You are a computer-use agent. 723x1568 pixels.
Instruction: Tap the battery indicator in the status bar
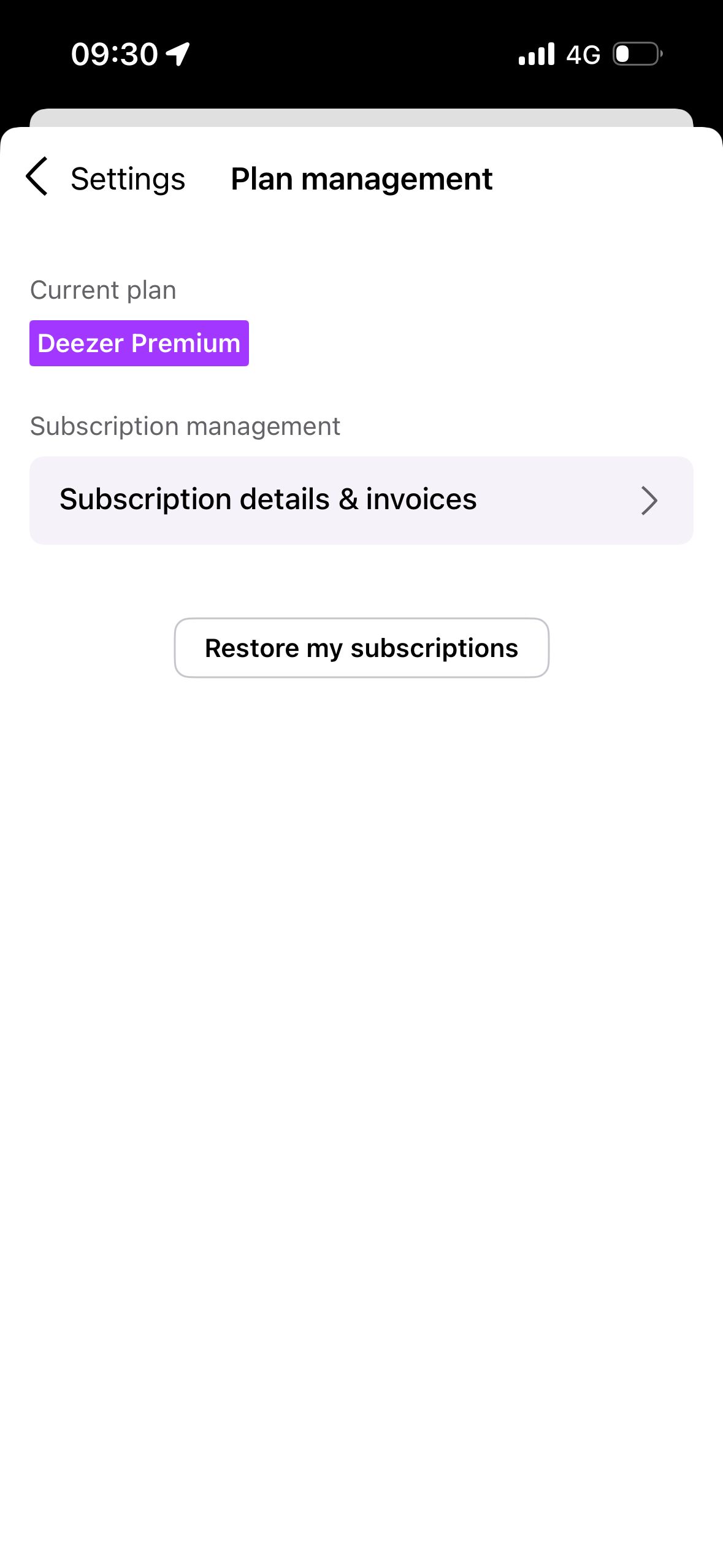click(x=636, y=55)
